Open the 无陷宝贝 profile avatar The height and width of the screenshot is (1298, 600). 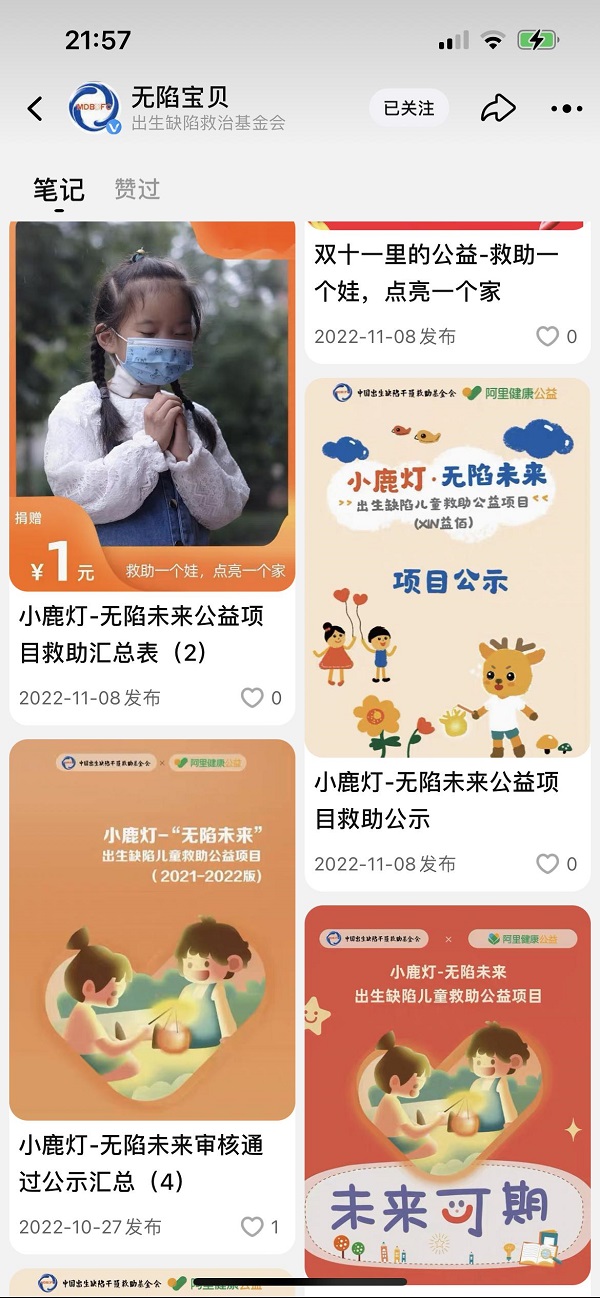(95, 108)
